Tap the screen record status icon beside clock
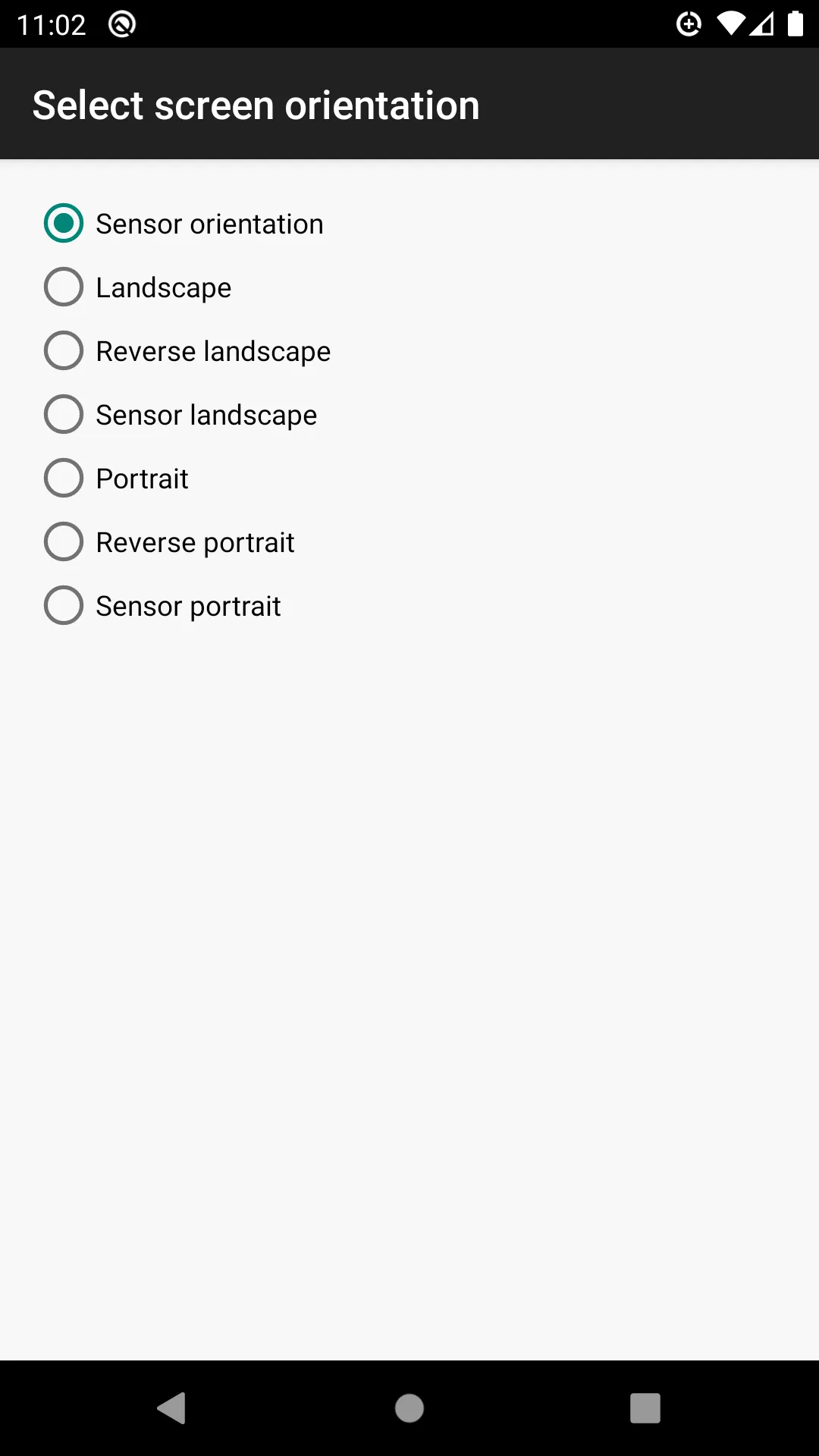 click(120, 24)
